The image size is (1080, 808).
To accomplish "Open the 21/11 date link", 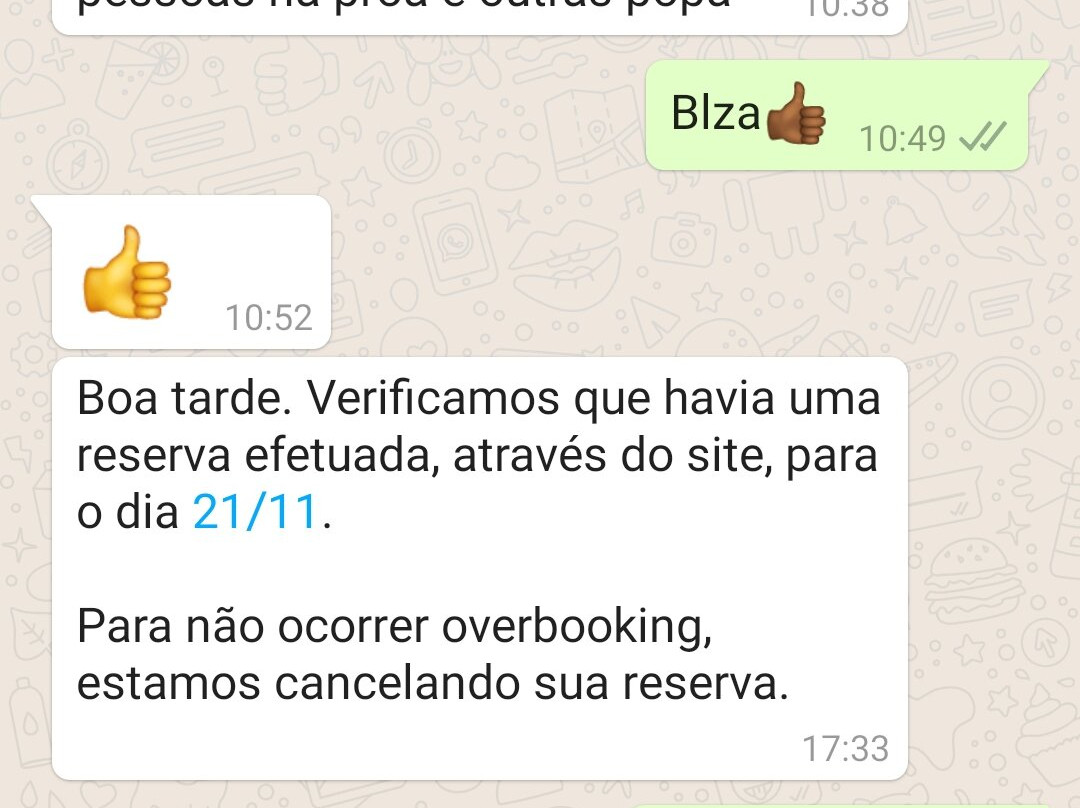I will 255,513.
